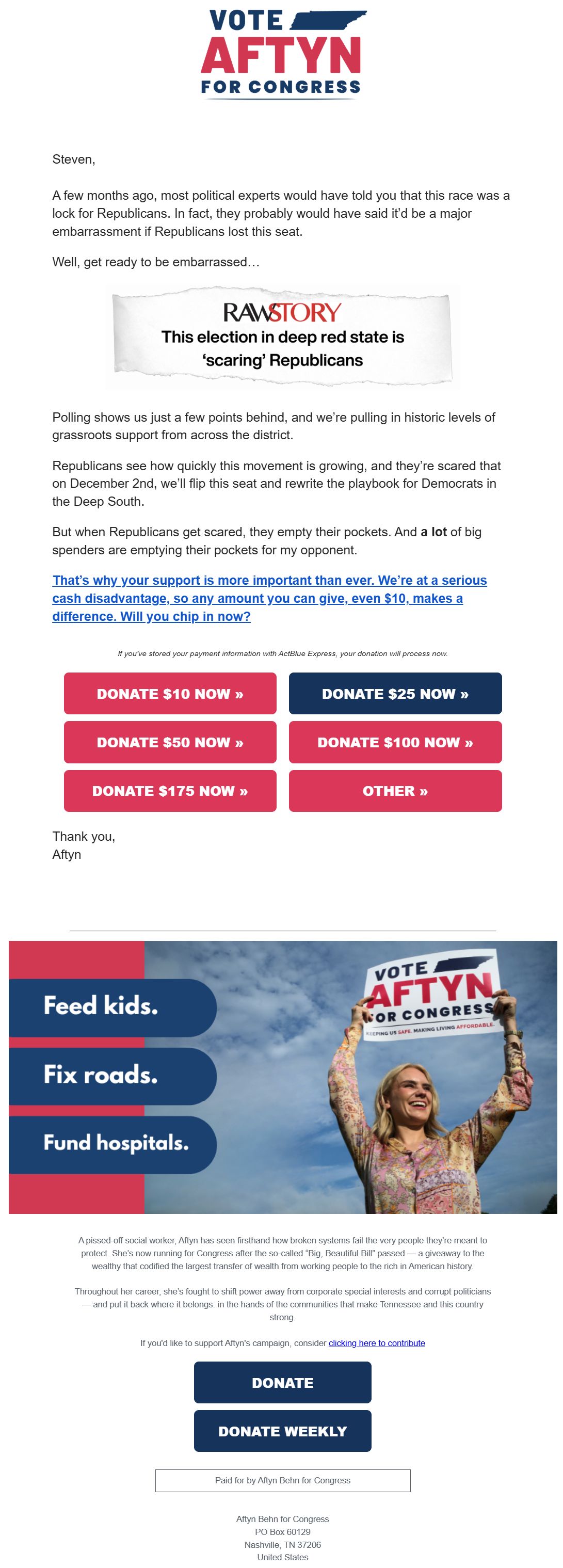Viewport: 563px width, 1568px height.
Task: Pick the Donate $175 Now button
Action: pyautogui.click(x=170, y=791)
